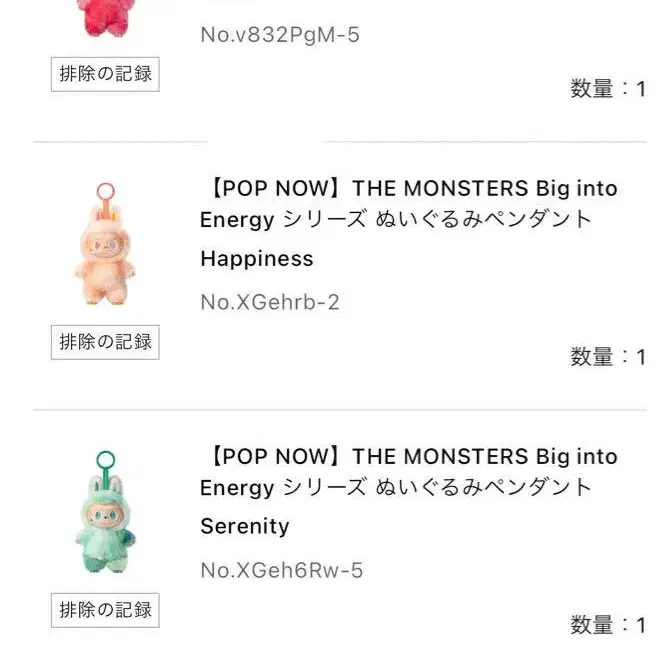Tap 排除の記録 under item No.v832PgM-5
The width and height of the screenshot is (670, 670).
[x=105, y=74]
